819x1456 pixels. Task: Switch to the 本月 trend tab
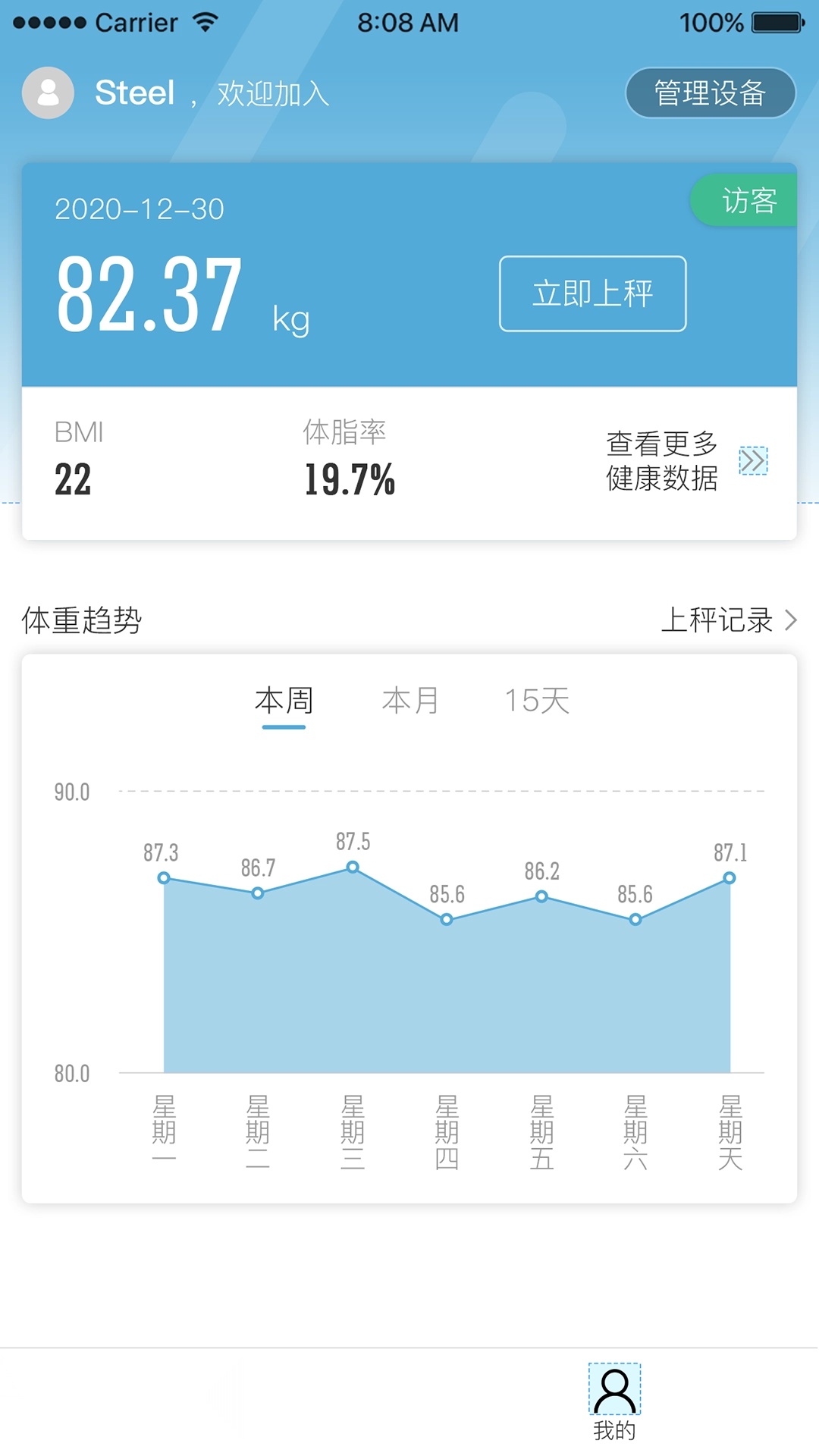[410, 701]
